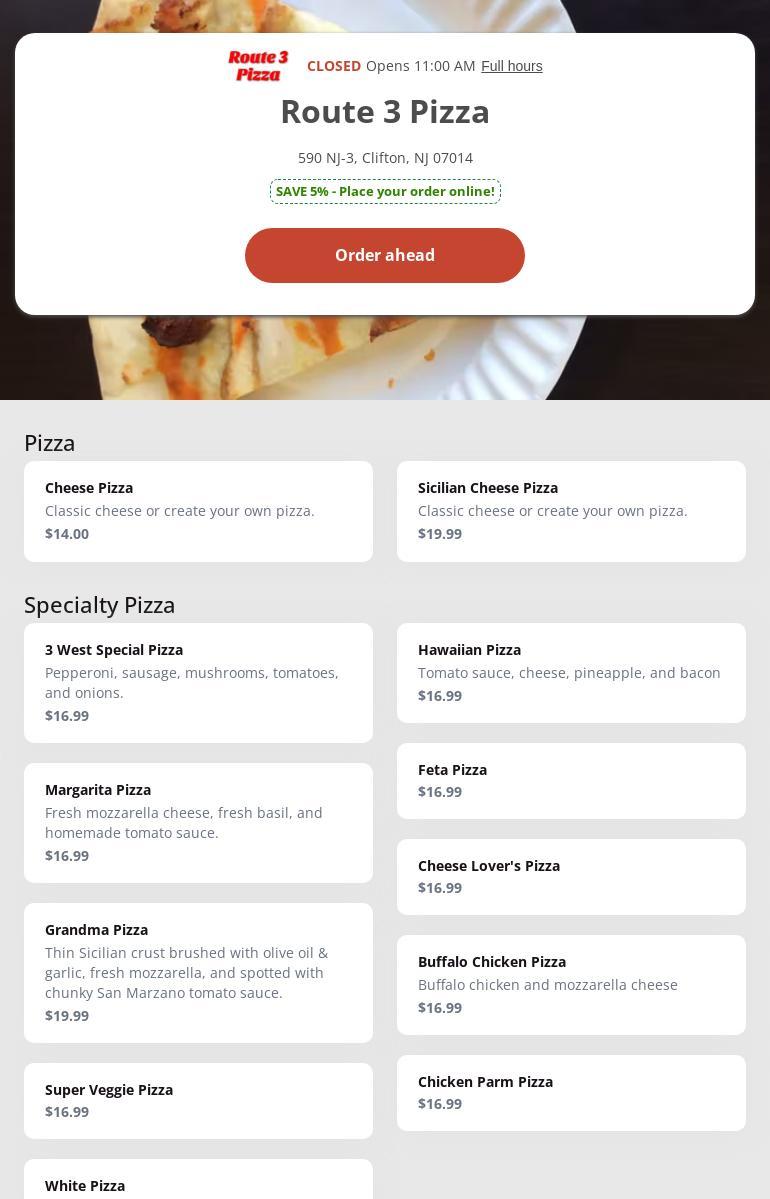
Task: View the Grandma Pizza item
Action: point(198,973)
